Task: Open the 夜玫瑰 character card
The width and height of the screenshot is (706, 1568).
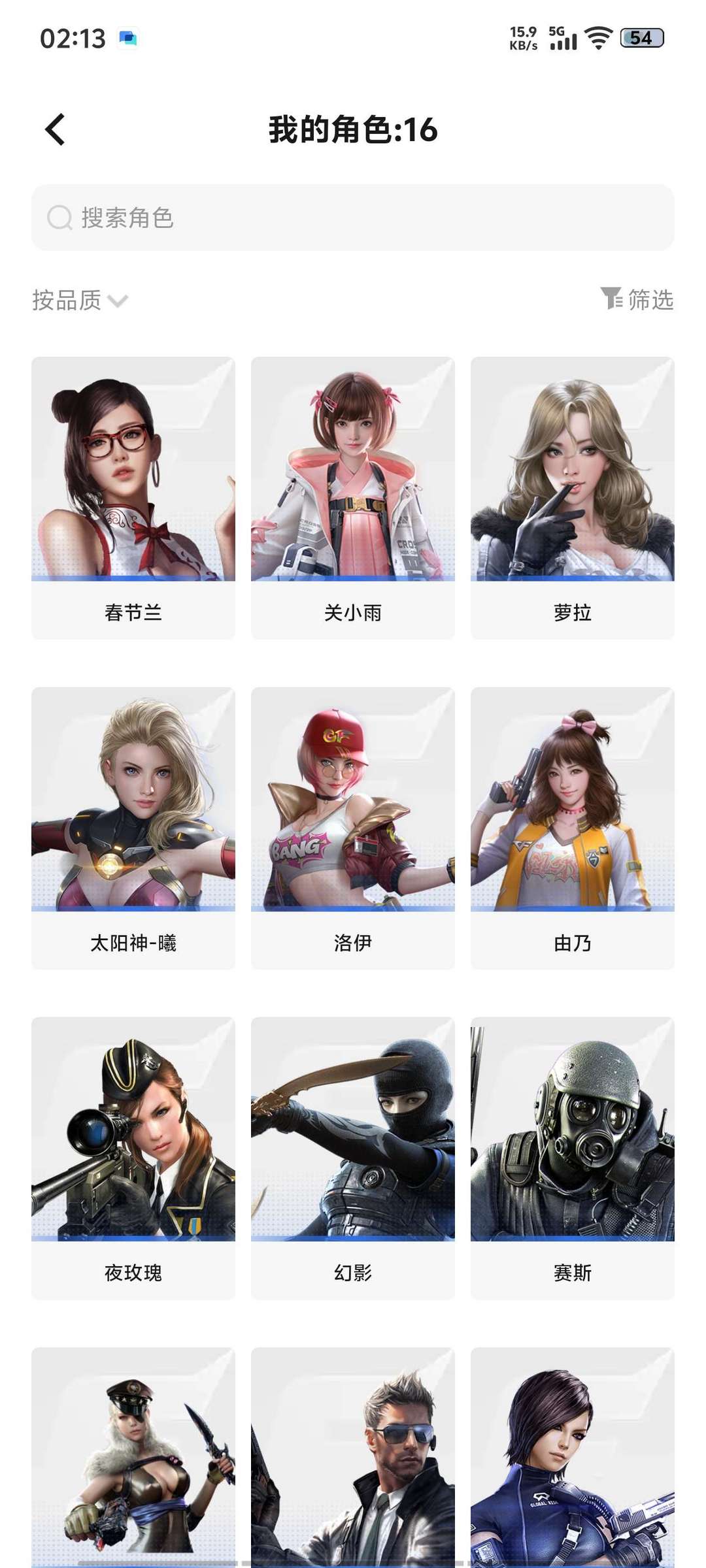Action: (133, 1156)
